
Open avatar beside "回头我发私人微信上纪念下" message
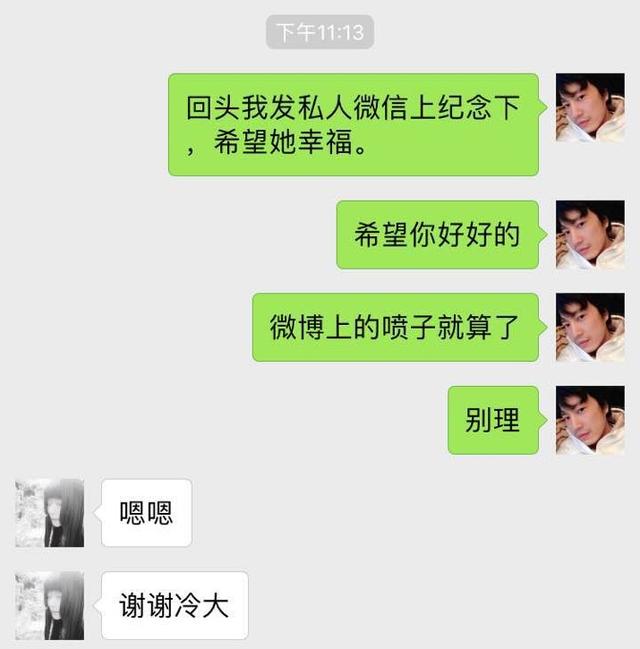(590, 107)
